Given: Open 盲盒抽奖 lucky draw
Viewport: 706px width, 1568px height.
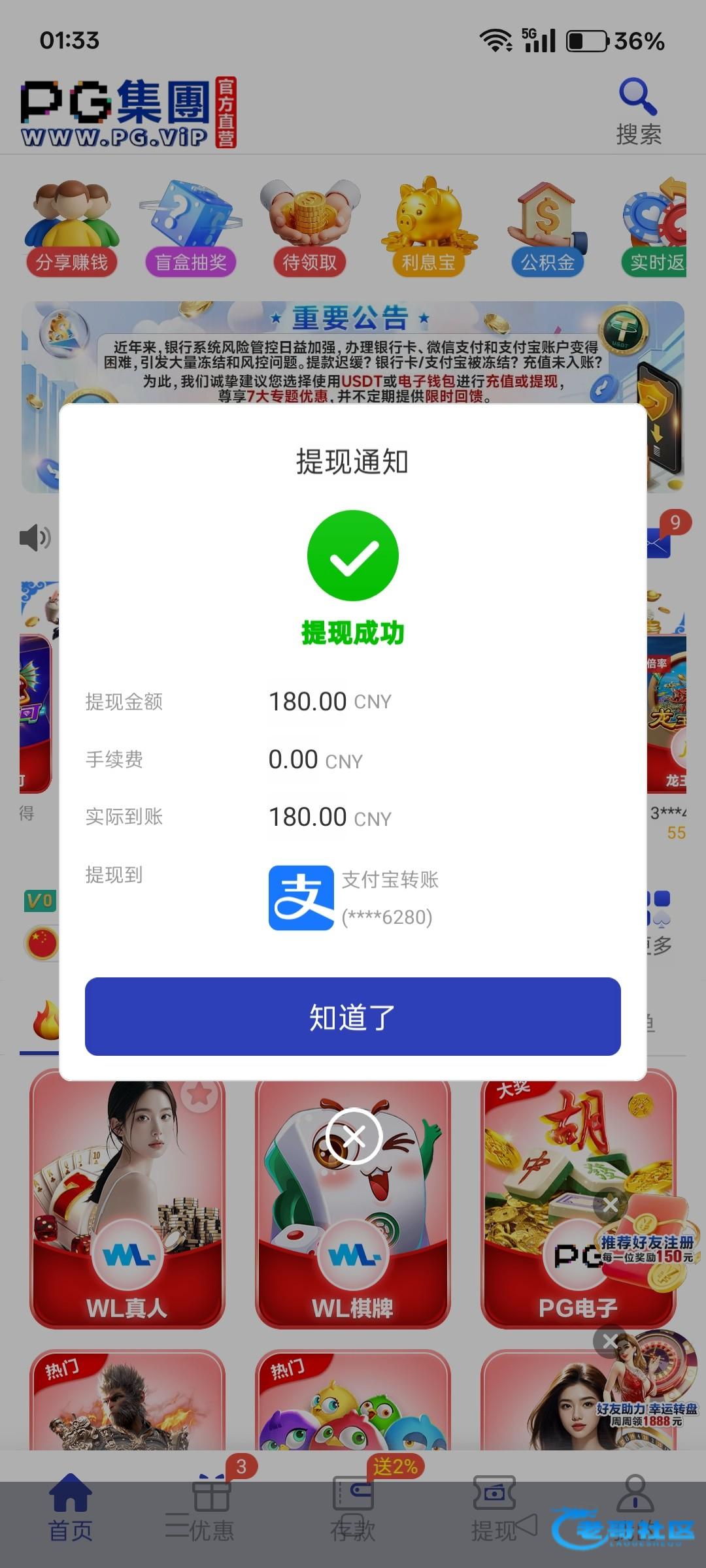Looking at the screenshot, I should tap(190, 229).
